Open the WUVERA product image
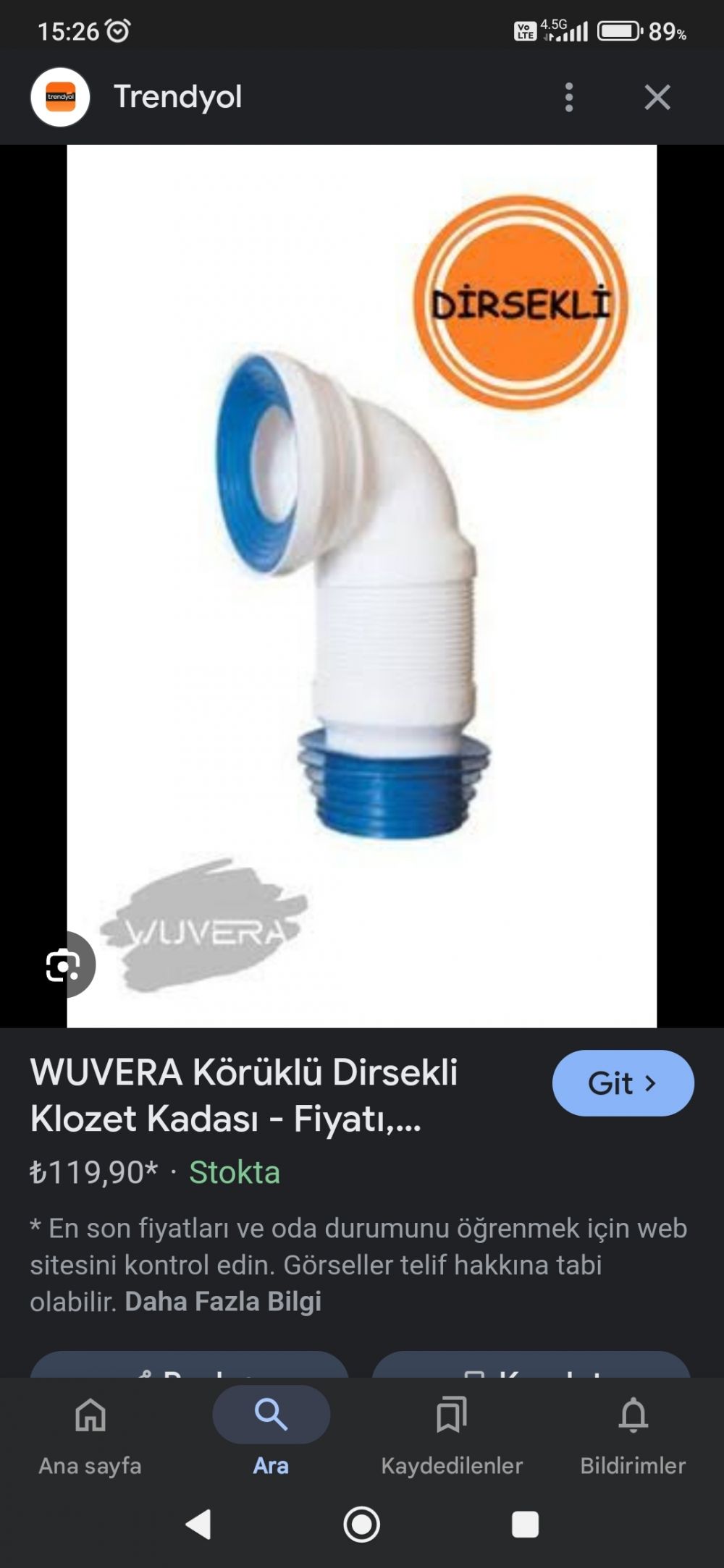The image size is (724, 1568). (x=362, y=586)
